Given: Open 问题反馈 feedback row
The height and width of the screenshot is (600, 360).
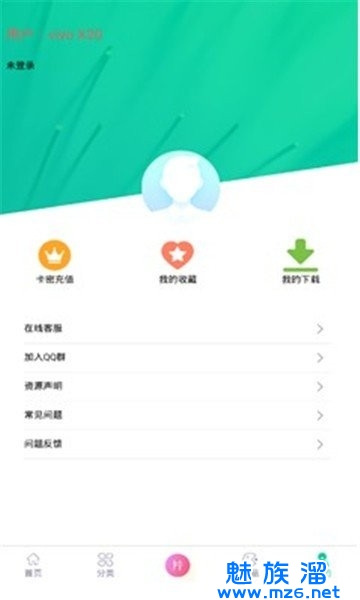Looking at the screenshot, I should tap(177, 444).
